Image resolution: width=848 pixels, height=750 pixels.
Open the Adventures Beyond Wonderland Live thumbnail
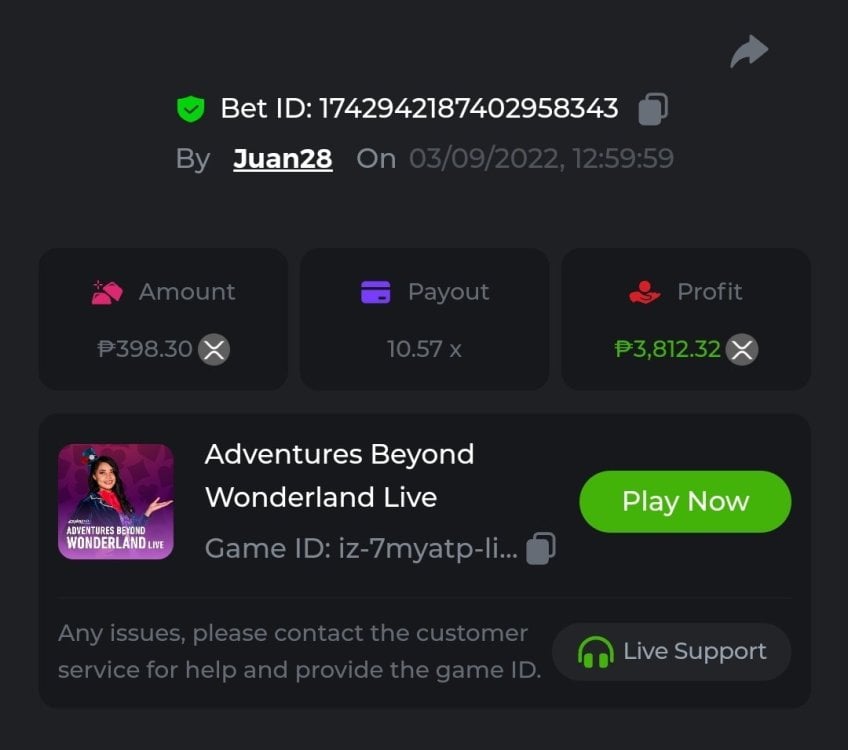click(x=116, y=502)
